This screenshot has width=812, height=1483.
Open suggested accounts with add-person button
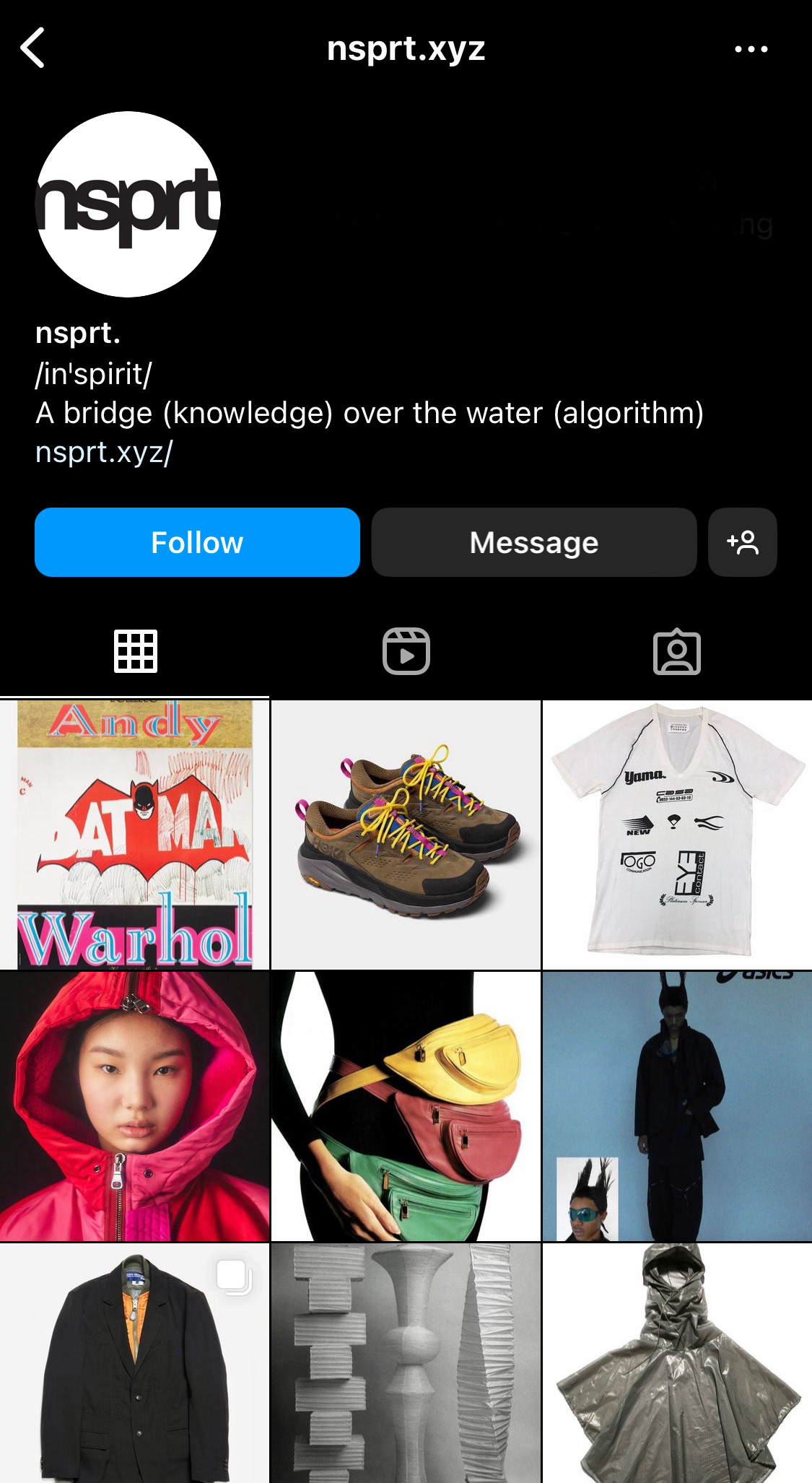[742, 542]
